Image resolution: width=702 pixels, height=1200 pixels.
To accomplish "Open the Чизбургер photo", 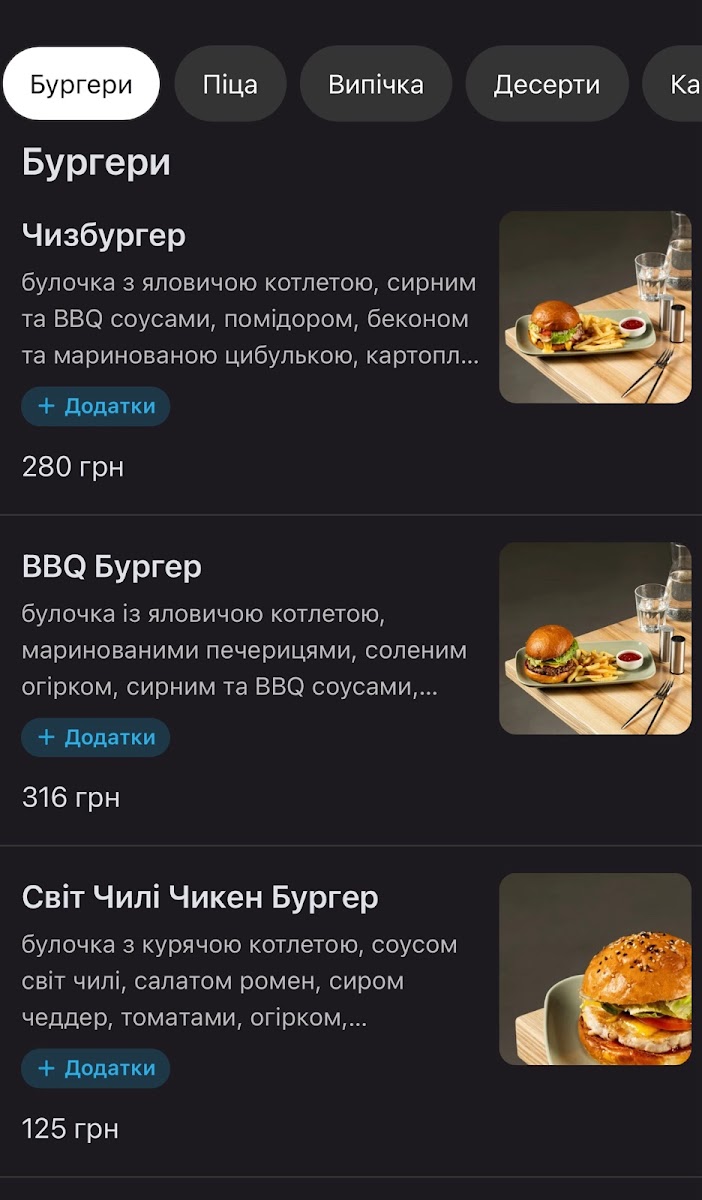I will 595,307.
